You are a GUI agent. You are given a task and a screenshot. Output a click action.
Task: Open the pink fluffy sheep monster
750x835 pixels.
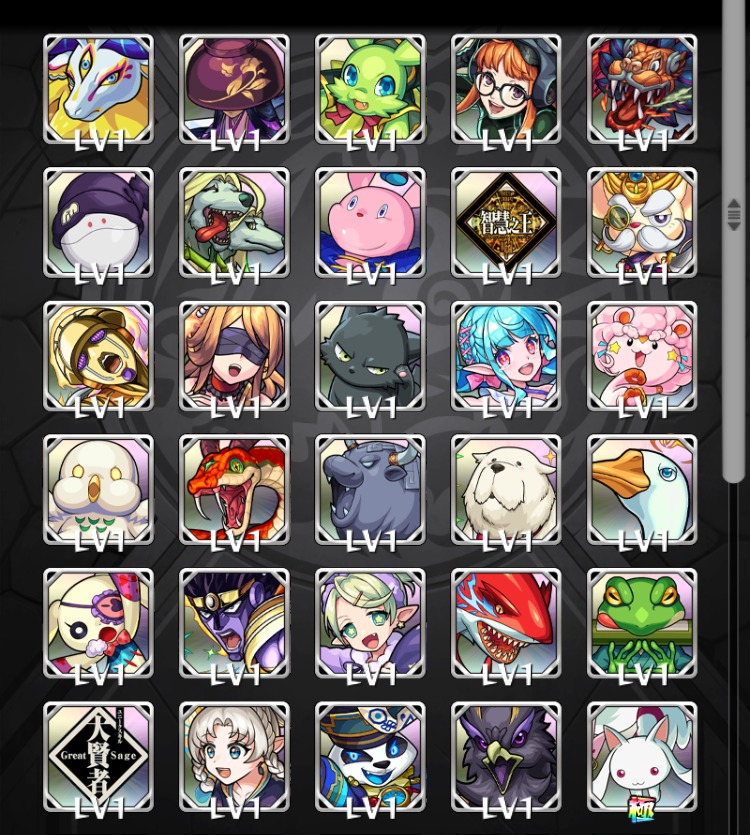(642, 356)
